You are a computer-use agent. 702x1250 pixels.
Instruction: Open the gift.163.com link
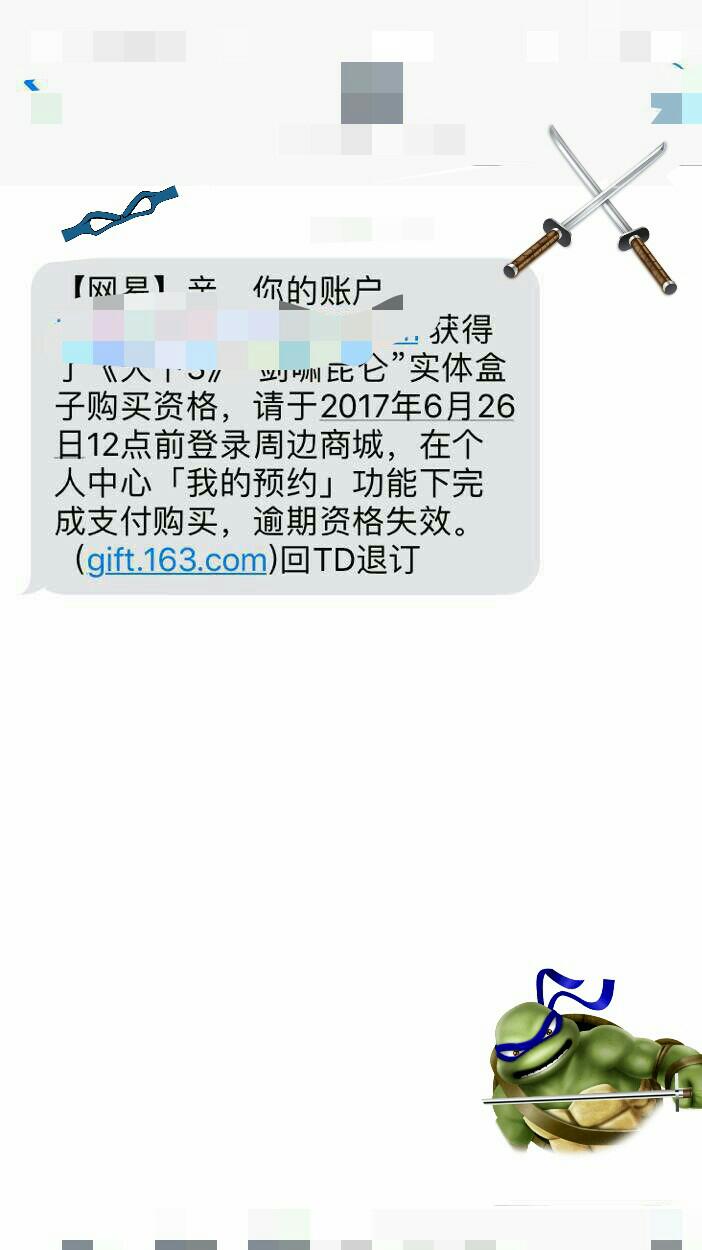(177, 560)
